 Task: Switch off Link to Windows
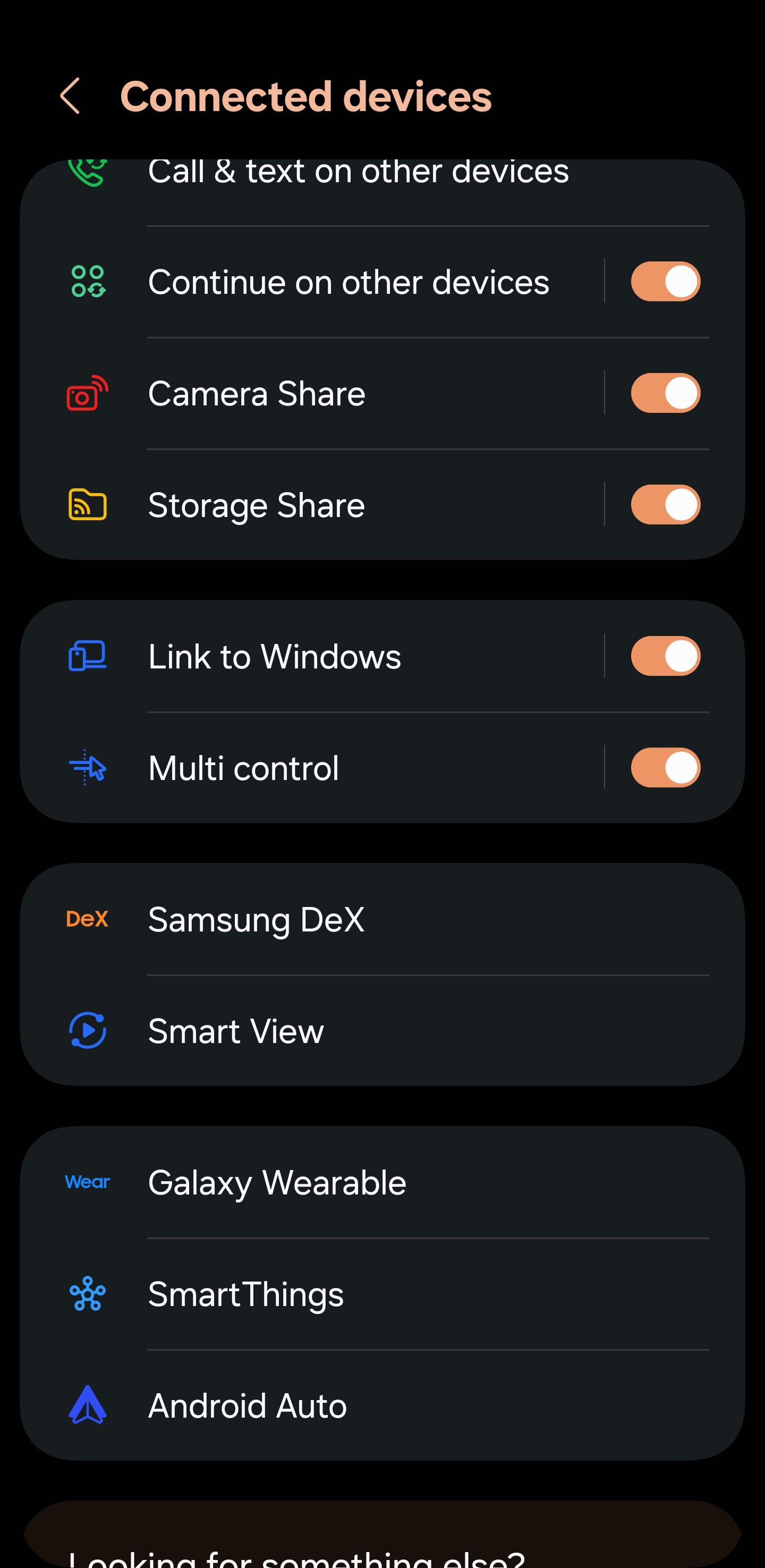[x=665, y=656]
